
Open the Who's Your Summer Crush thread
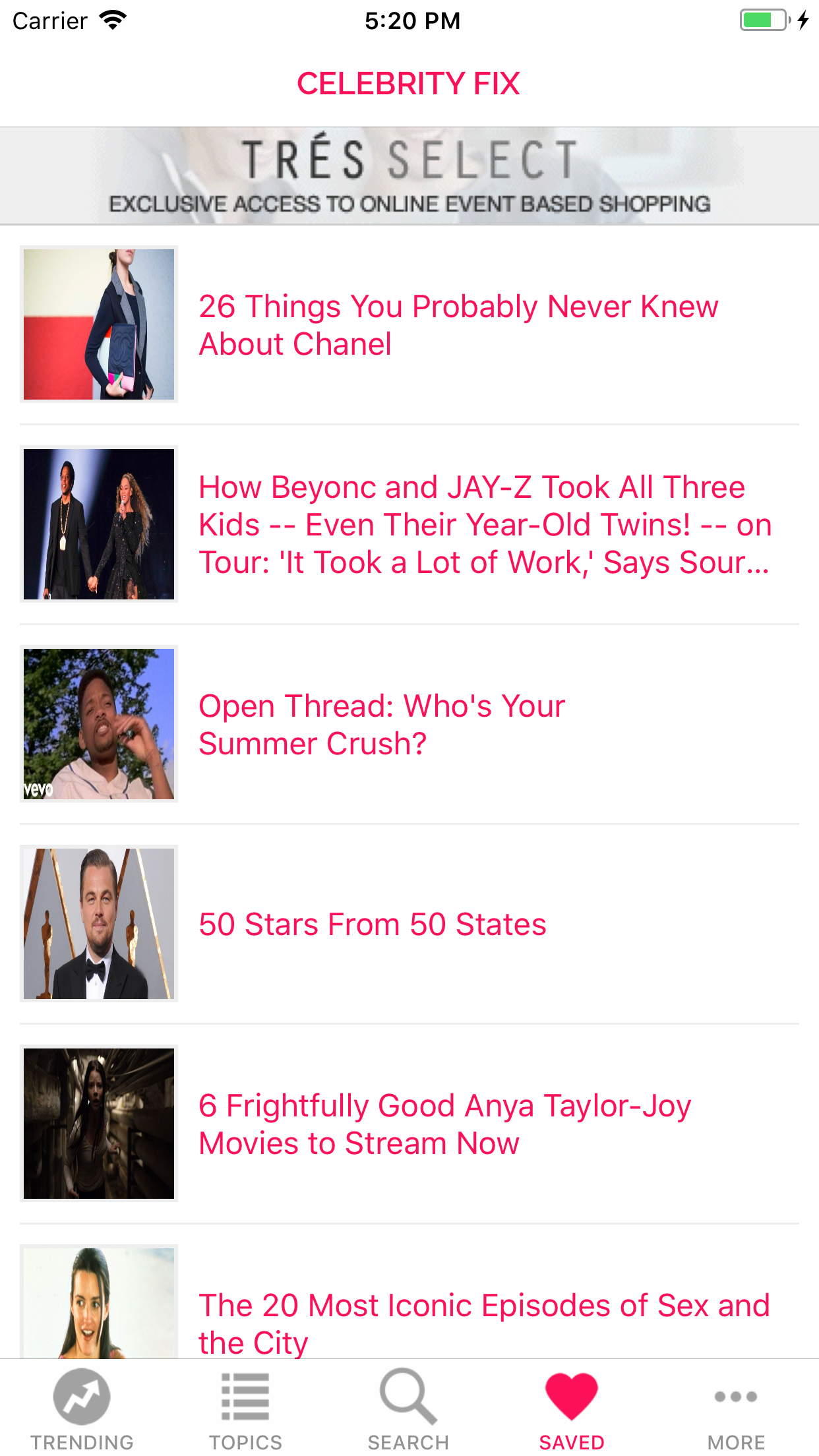pyautogui.click(x=382, y=725)
